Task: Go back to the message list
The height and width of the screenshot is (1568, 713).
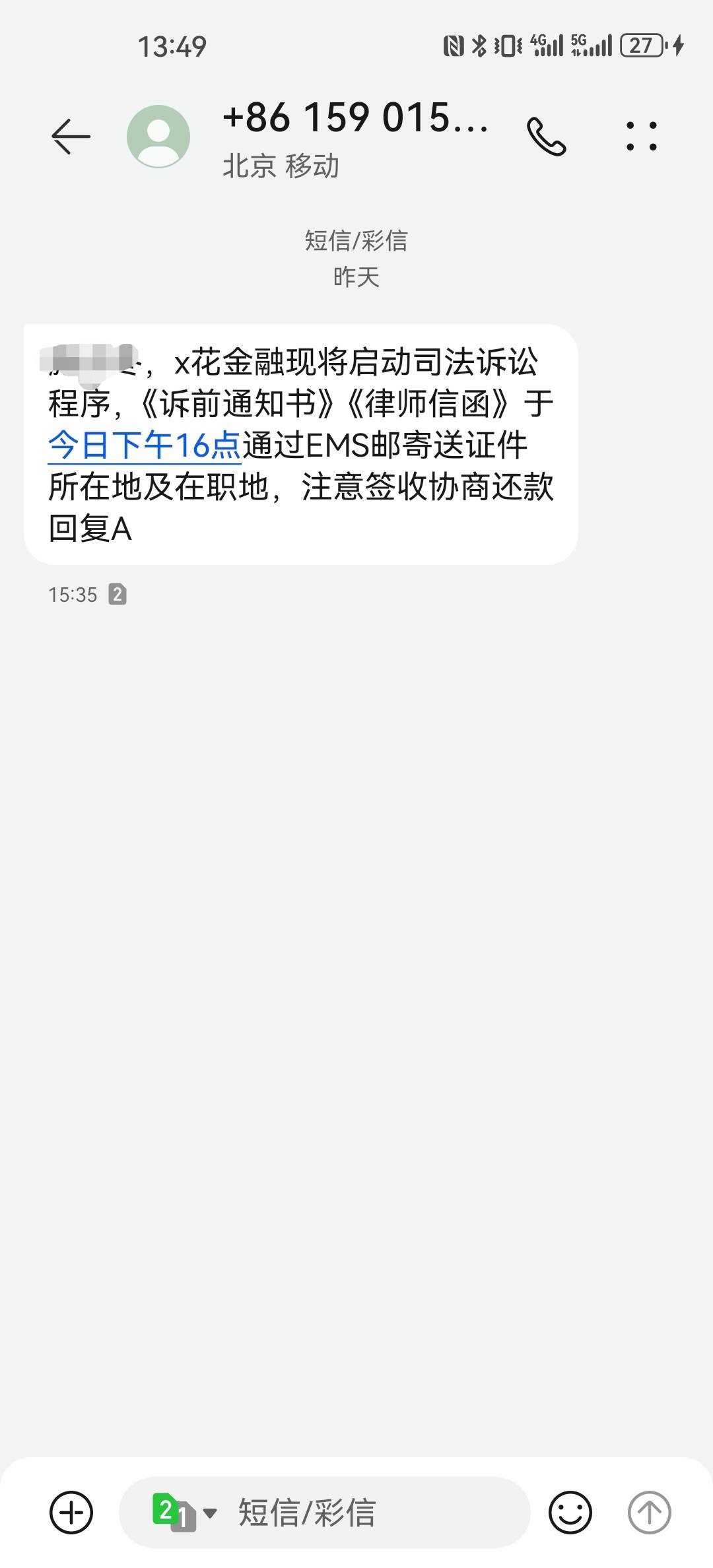Action: click(x=71, y=137)
